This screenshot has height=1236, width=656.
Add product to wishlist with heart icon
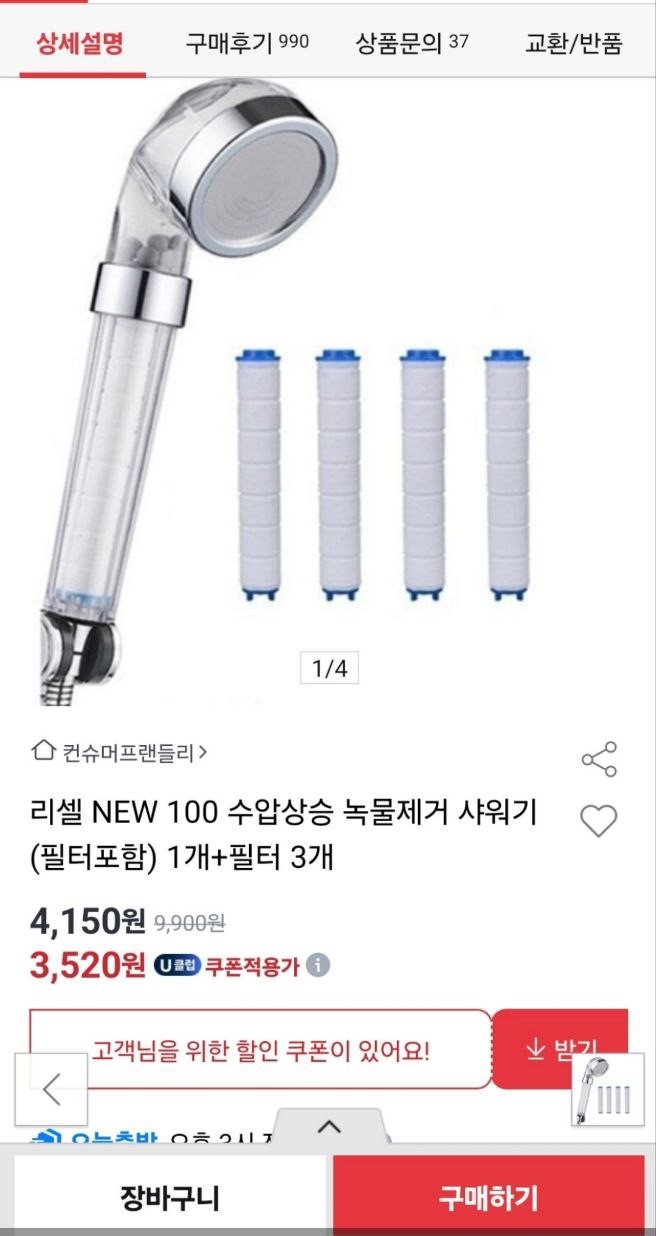pyautogui.click(x=599, y=822)
